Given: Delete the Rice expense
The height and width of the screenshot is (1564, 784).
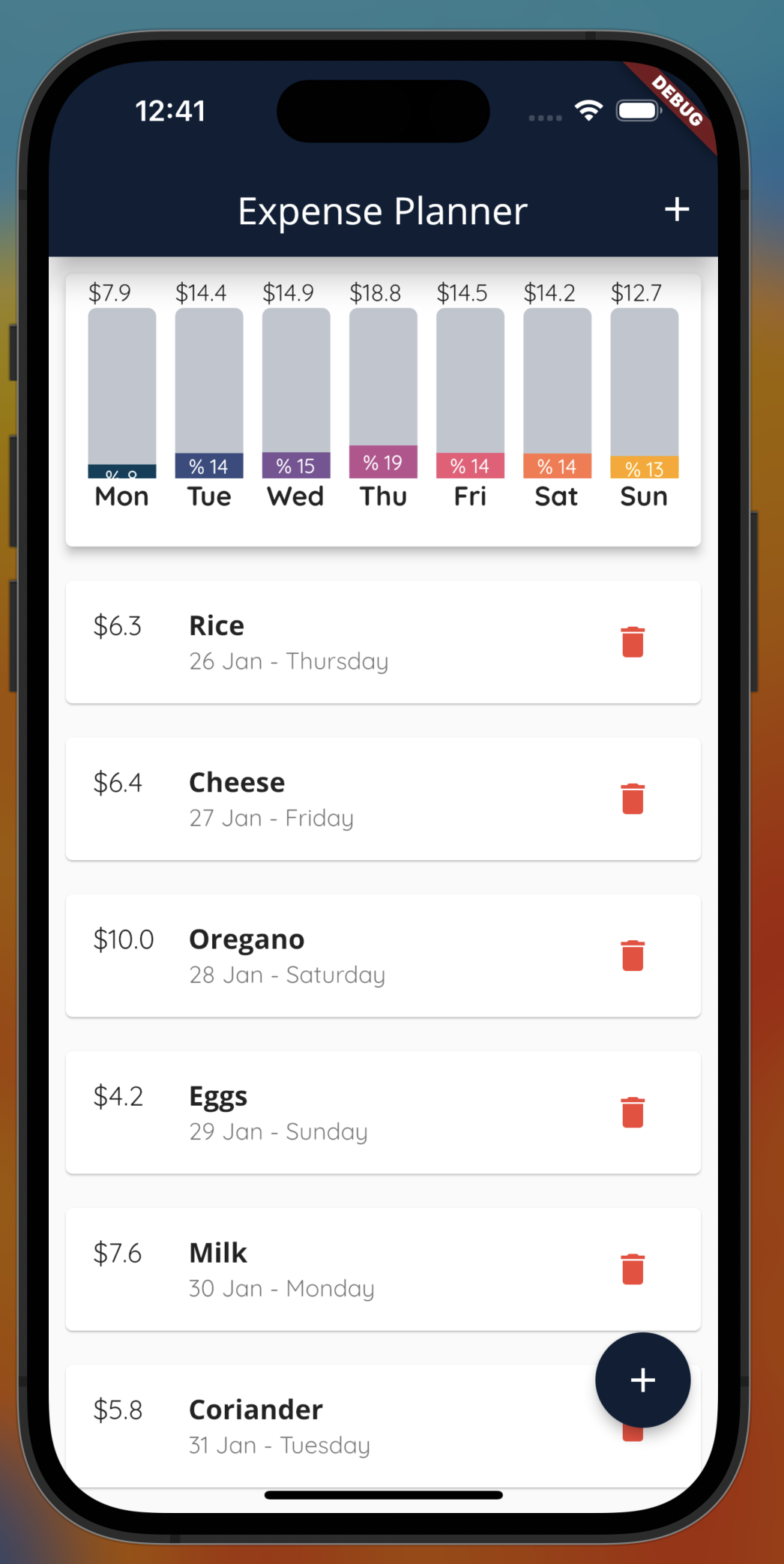Looking at the screenshot, I should point(633,641).
